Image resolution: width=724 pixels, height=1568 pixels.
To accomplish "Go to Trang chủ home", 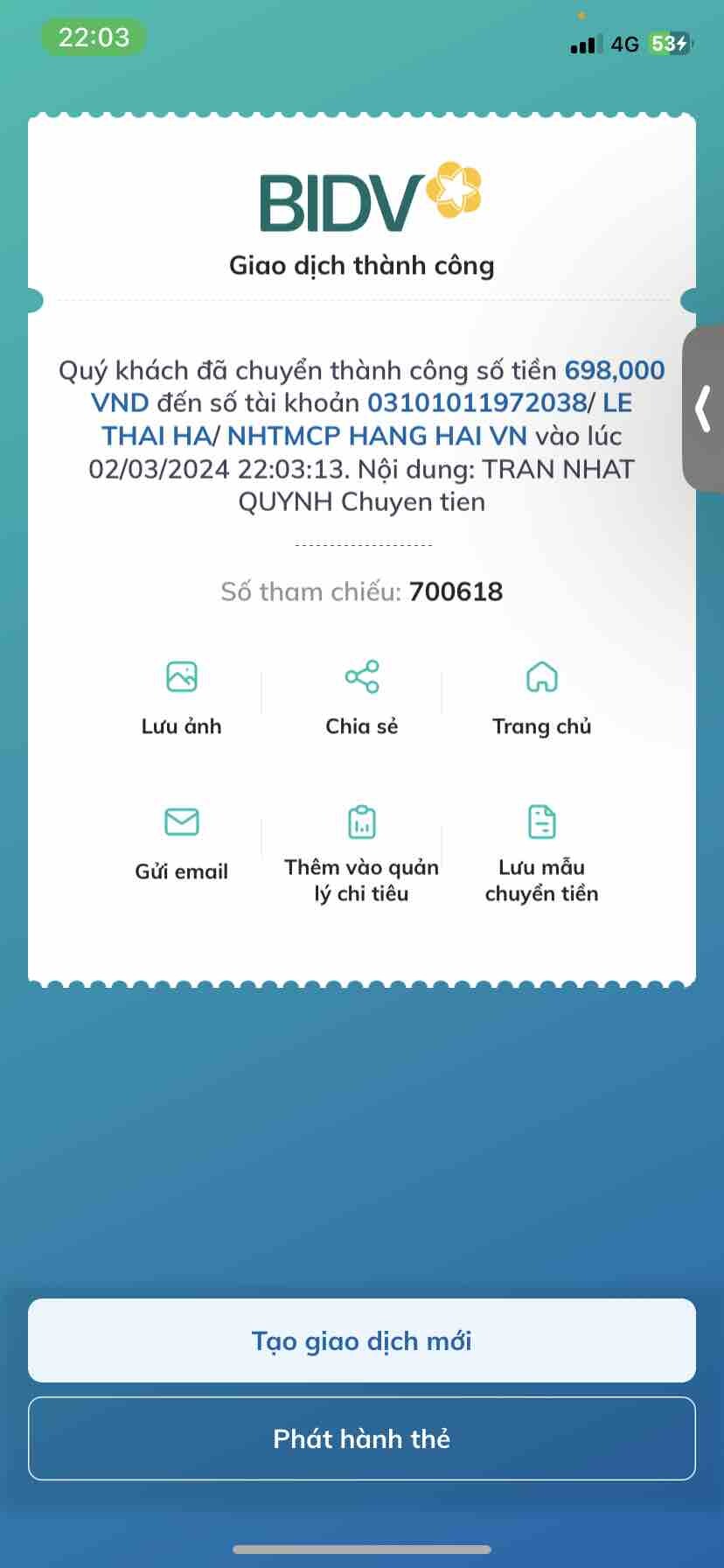I will (541, 696).
